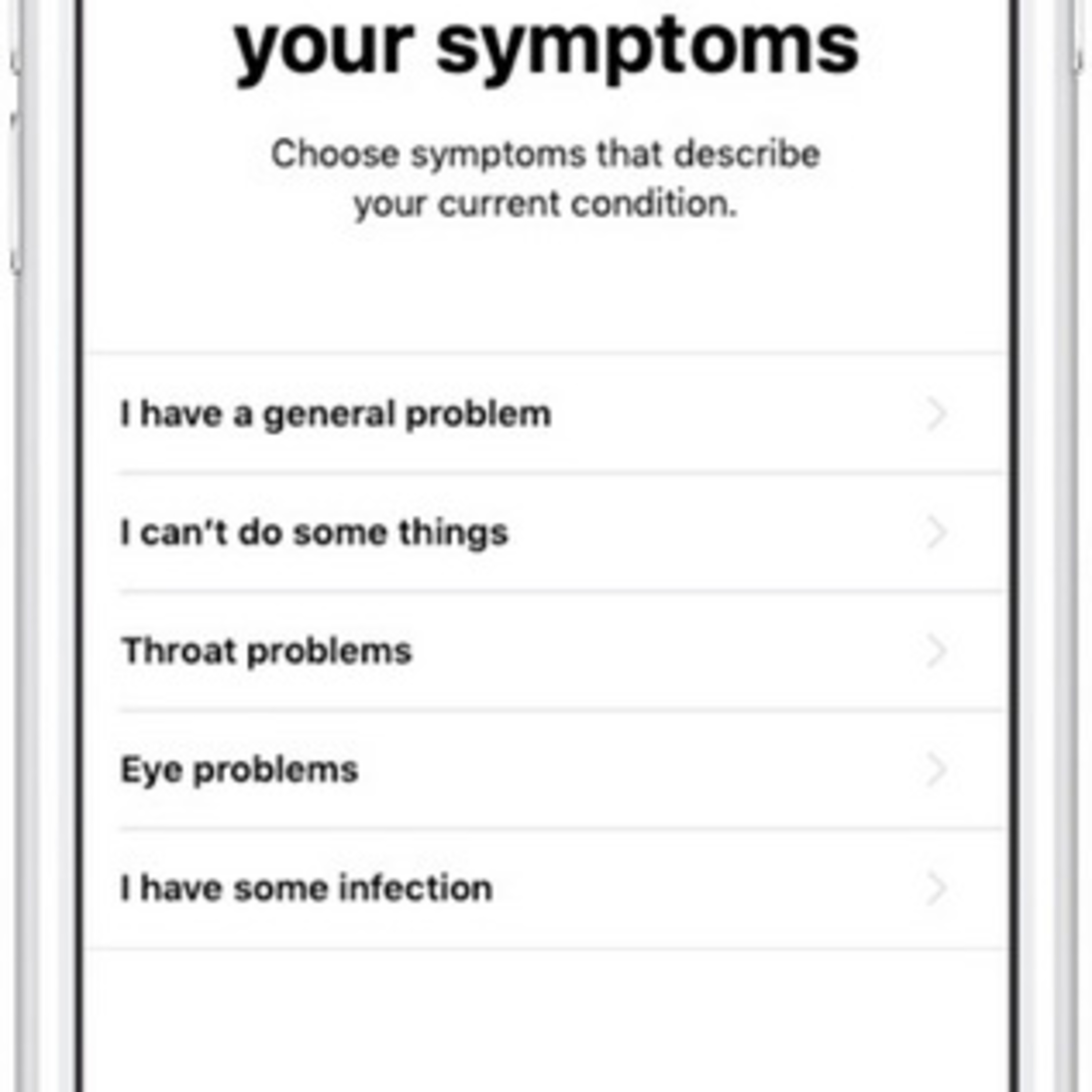Choose the Throat problems row
The image size is (1092, 1092).
tap(546, 651)
